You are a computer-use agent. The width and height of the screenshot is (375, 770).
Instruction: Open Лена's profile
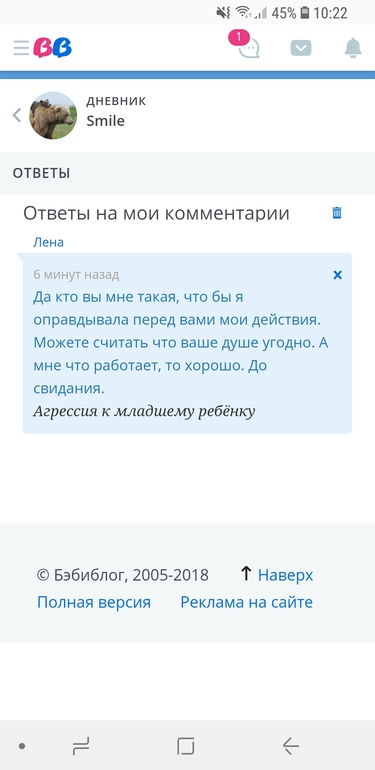tap(49, 242)
